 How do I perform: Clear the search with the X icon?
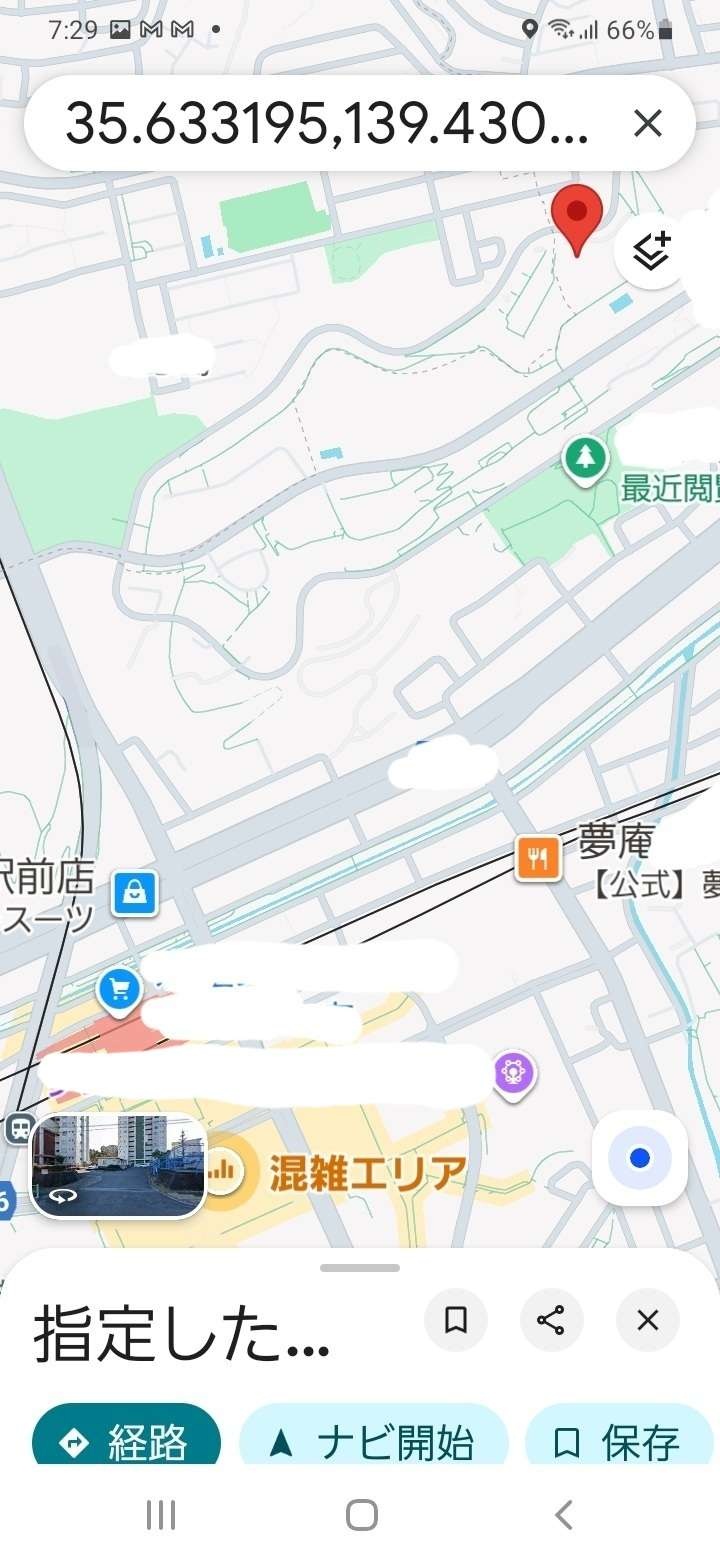point(648,122)
